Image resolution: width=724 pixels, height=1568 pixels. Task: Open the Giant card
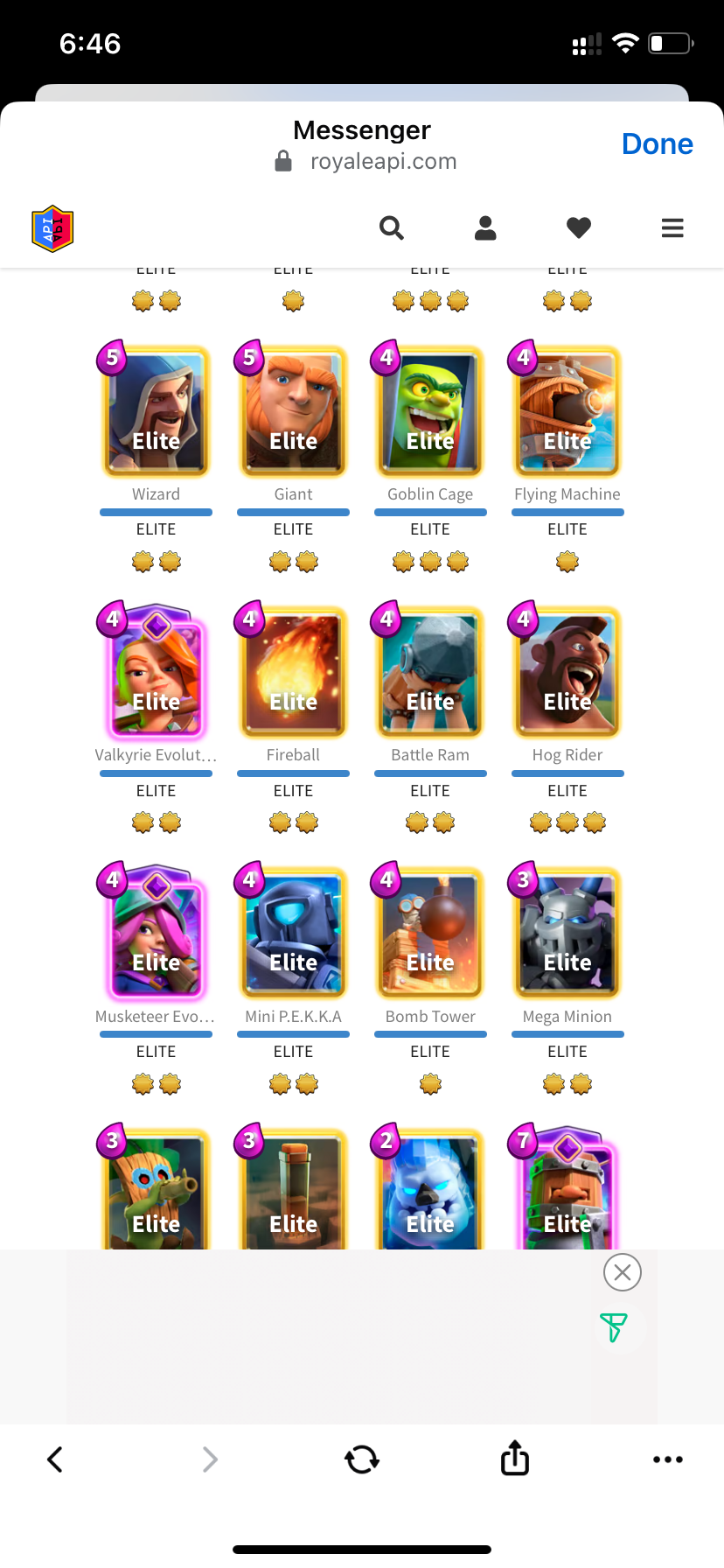click(x=294, y=410)
